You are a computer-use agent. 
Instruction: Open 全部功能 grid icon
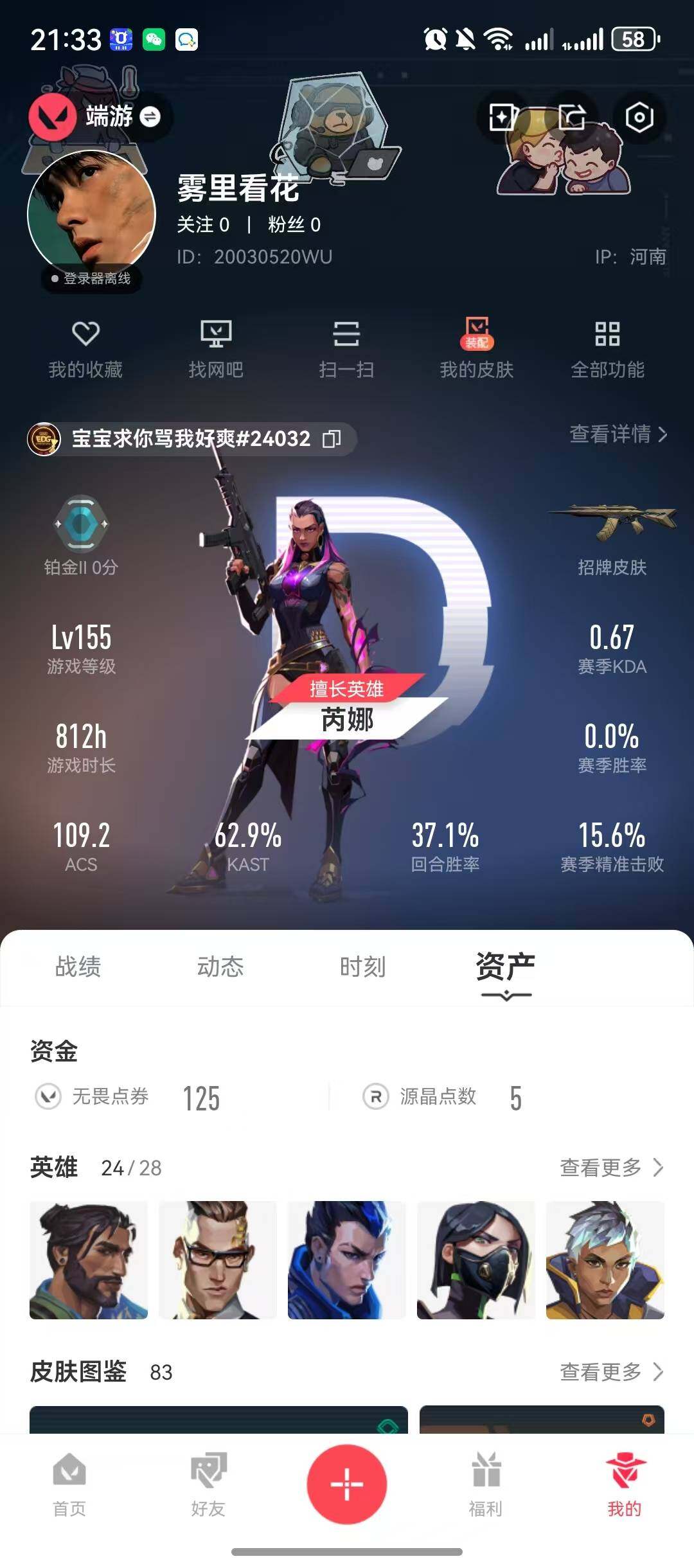[609, 347]
